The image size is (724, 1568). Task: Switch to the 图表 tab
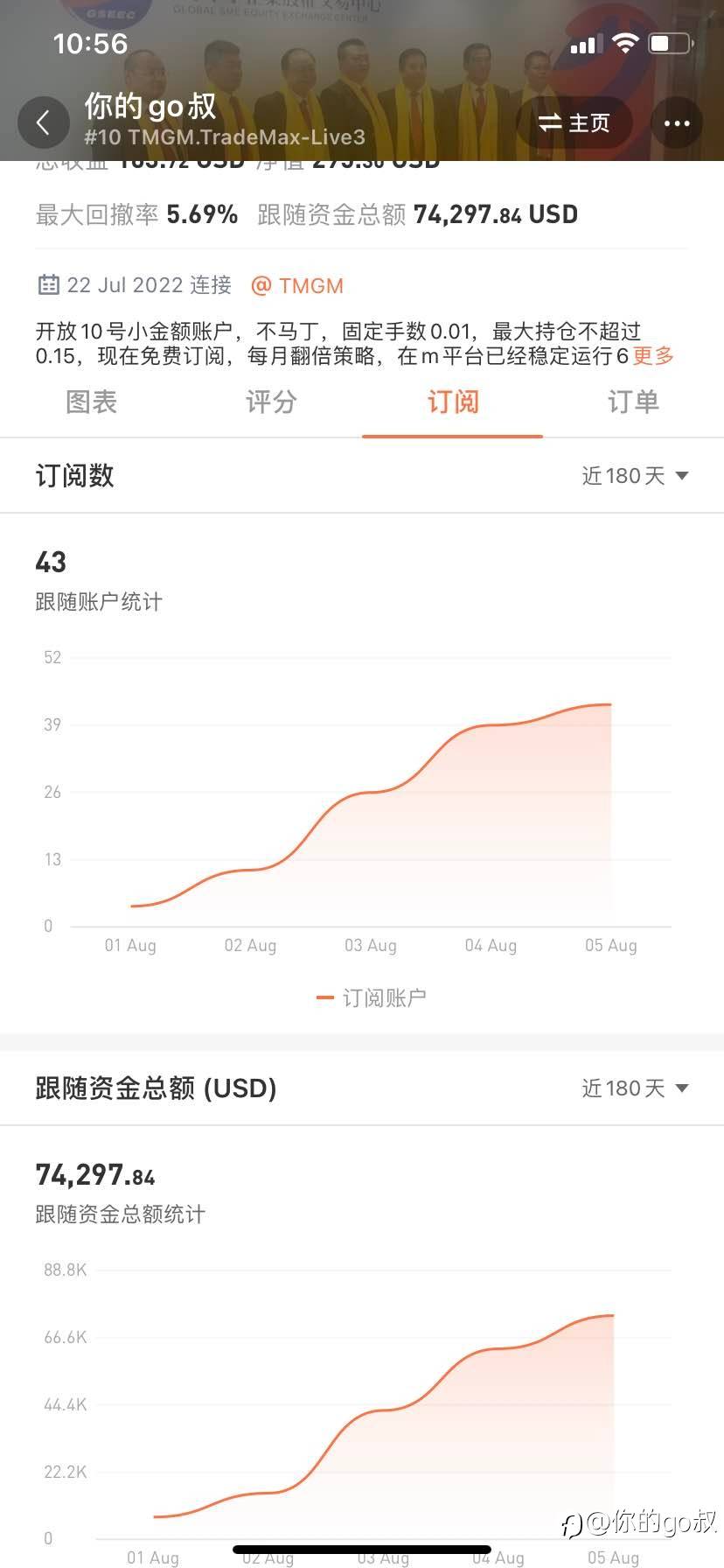coord(91,402)
